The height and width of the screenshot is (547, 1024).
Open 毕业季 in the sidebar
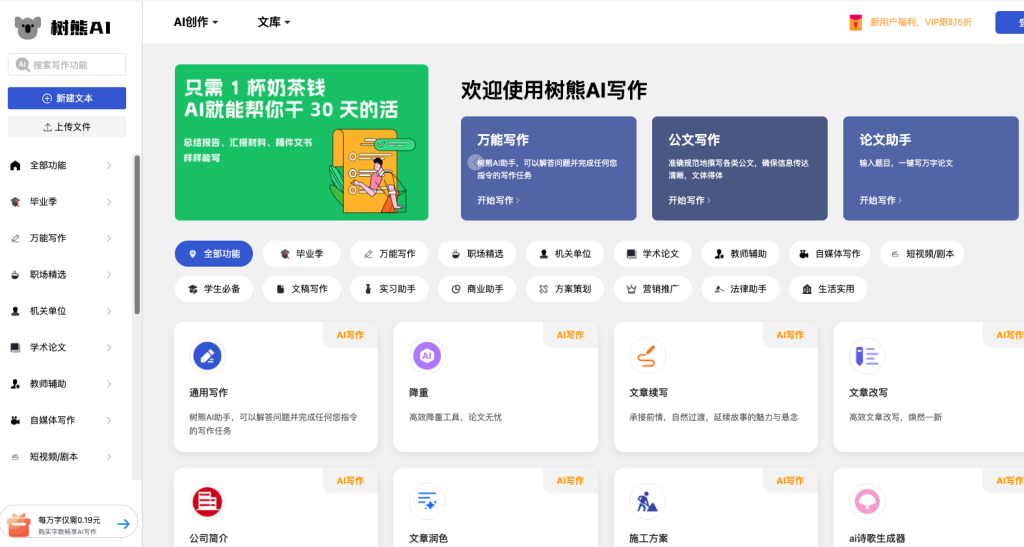(60, 202)
